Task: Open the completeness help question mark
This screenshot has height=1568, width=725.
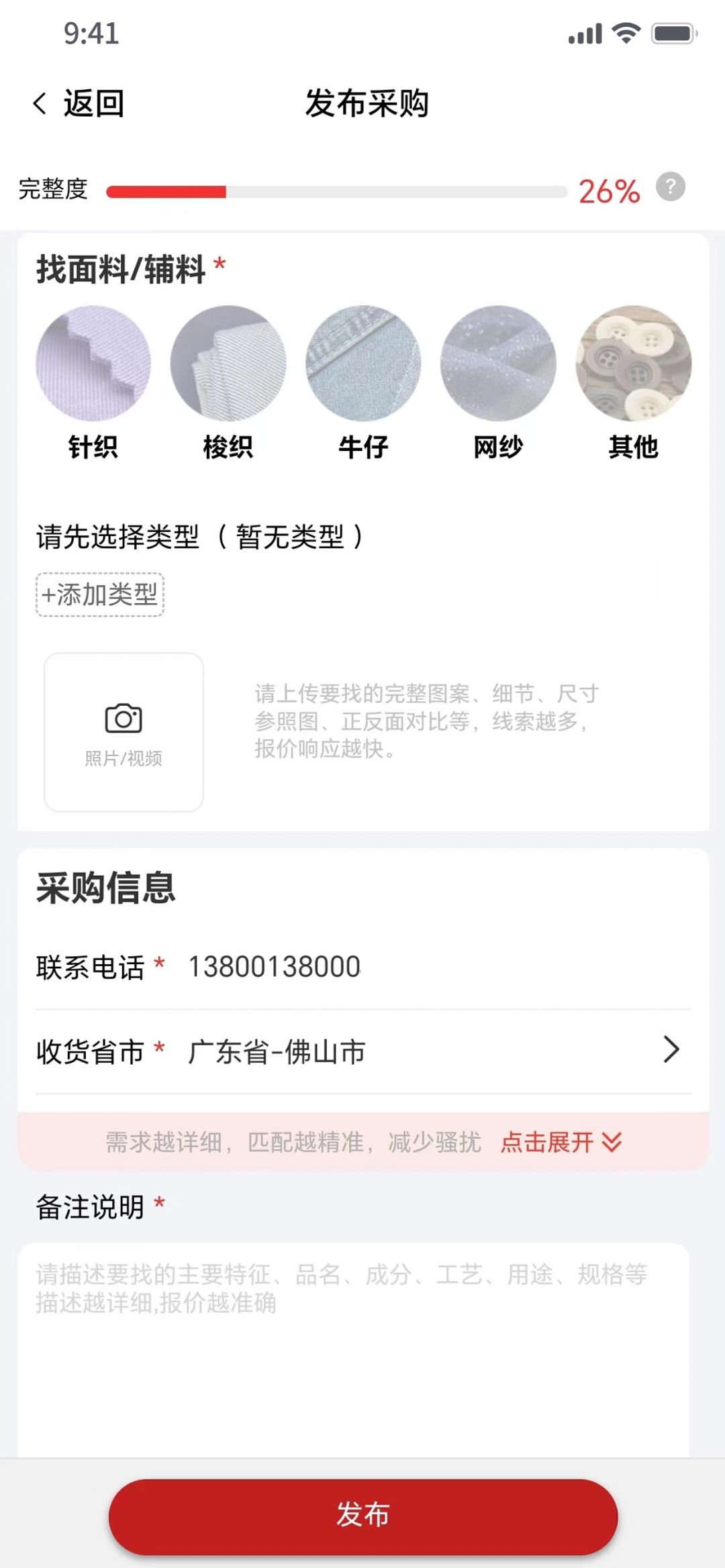Action: click(670, 187)
